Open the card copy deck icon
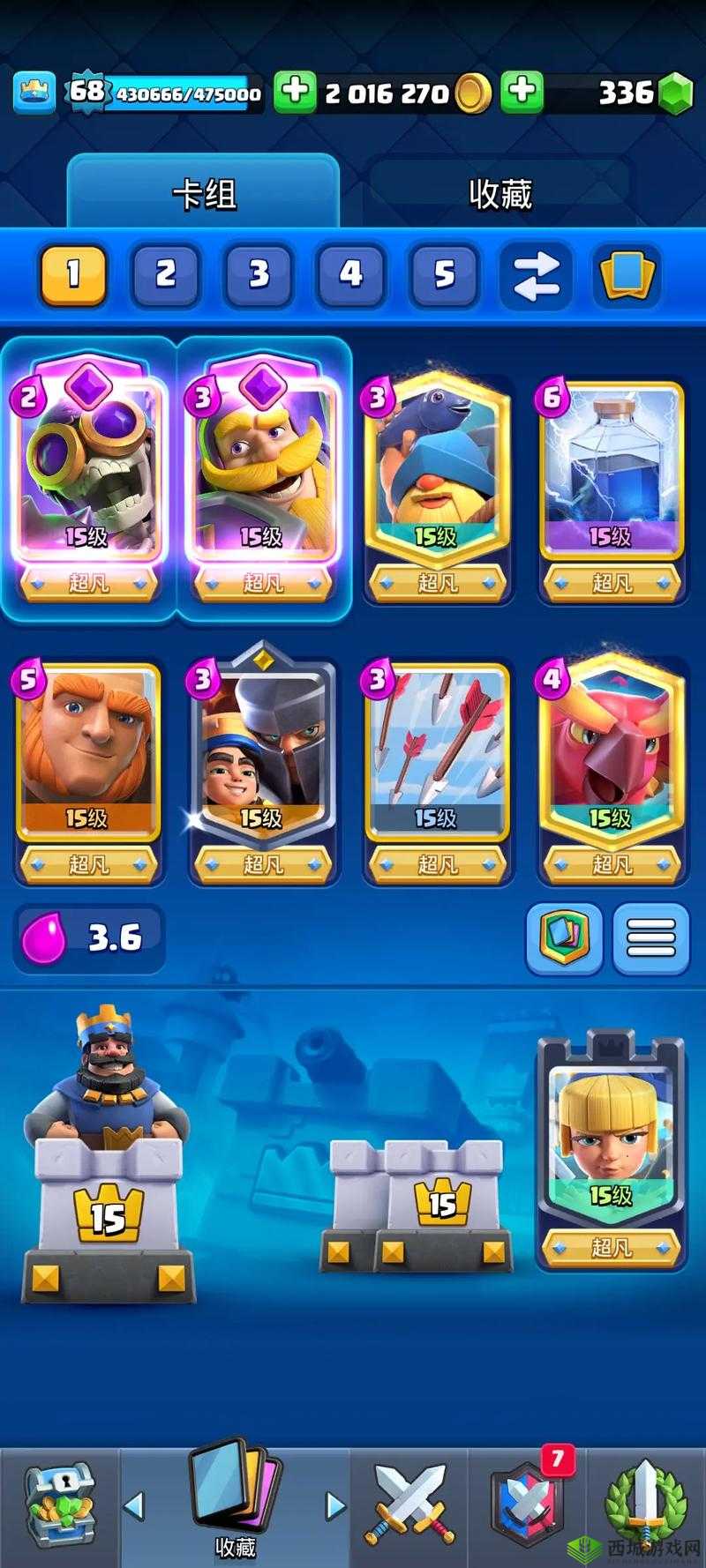Viewport: 706px width, 1568px height. coord(627,274)
